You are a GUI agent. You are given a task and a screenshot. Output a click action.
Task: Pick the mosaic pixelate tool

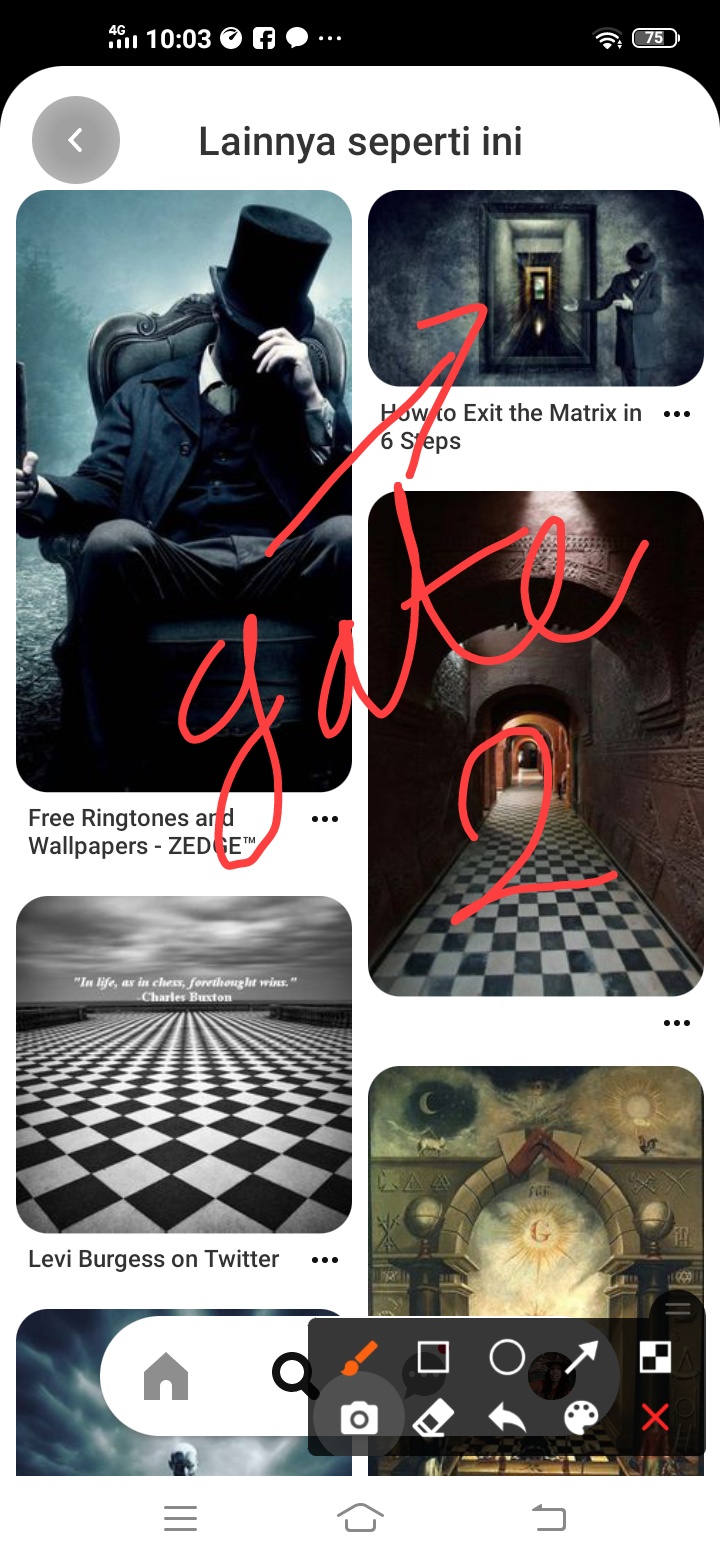pos(655,1357)
